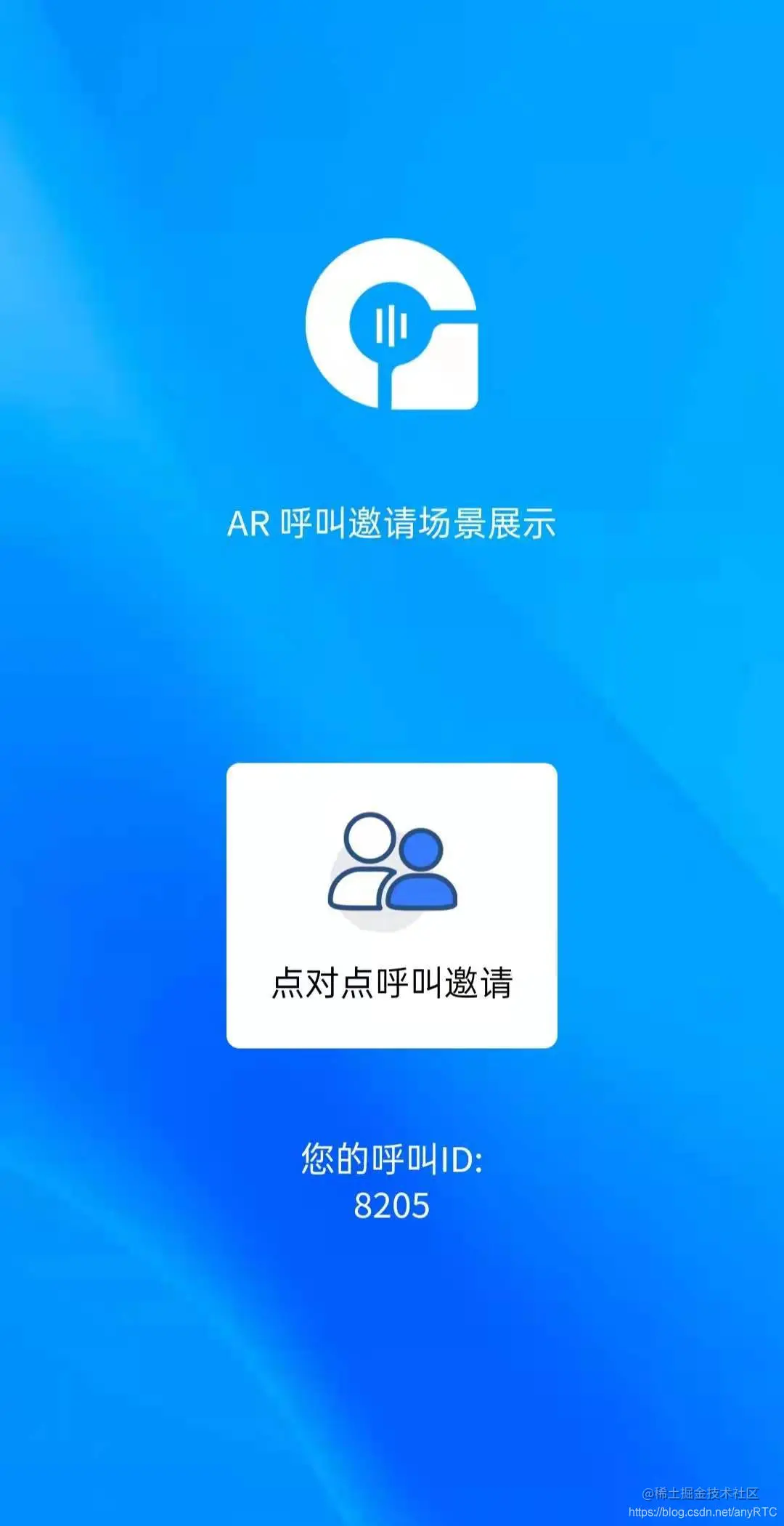Click the white outlined person figure
784x1526 pixels.
(363, 864)
